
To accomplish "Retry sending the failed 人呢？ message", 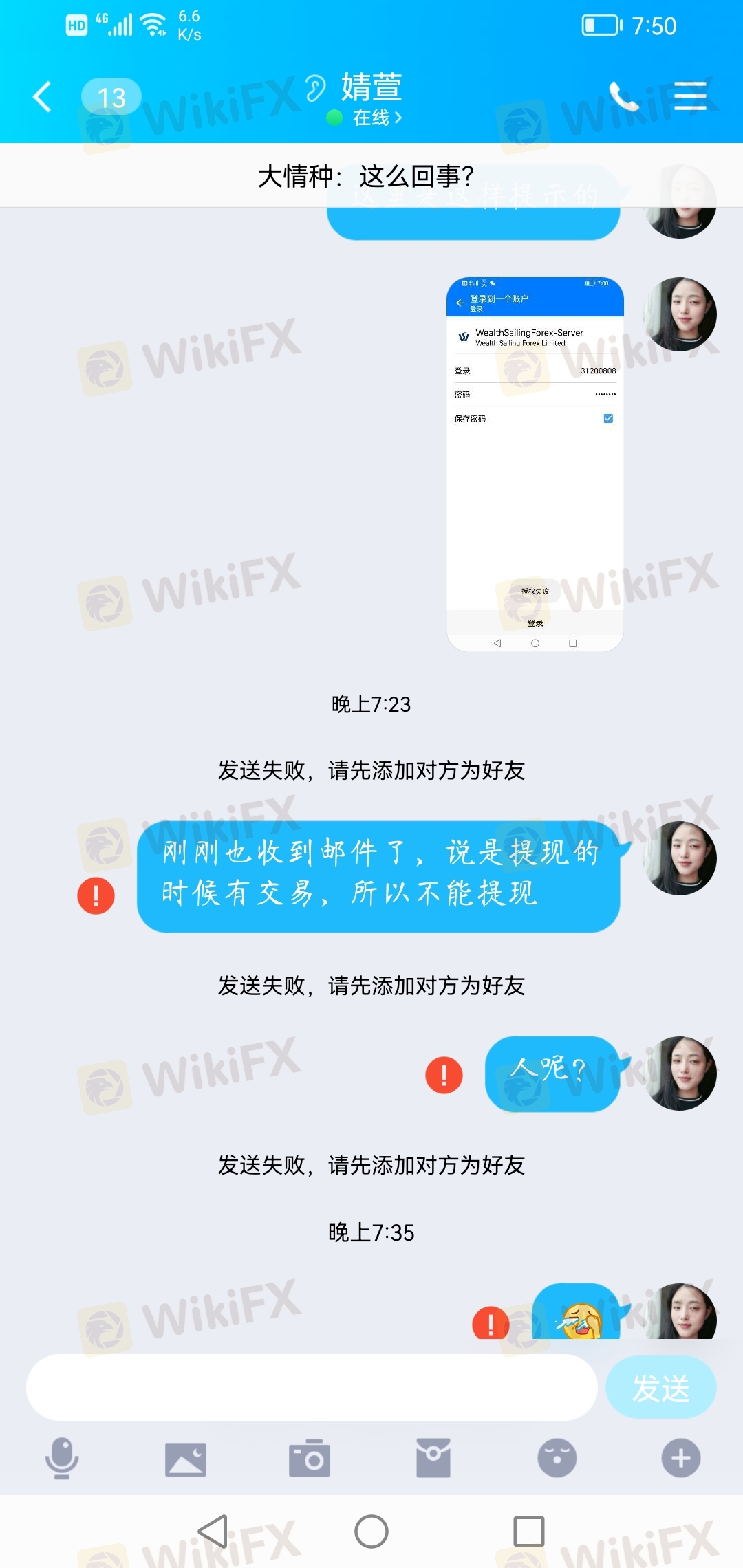I will [444, 1075].
